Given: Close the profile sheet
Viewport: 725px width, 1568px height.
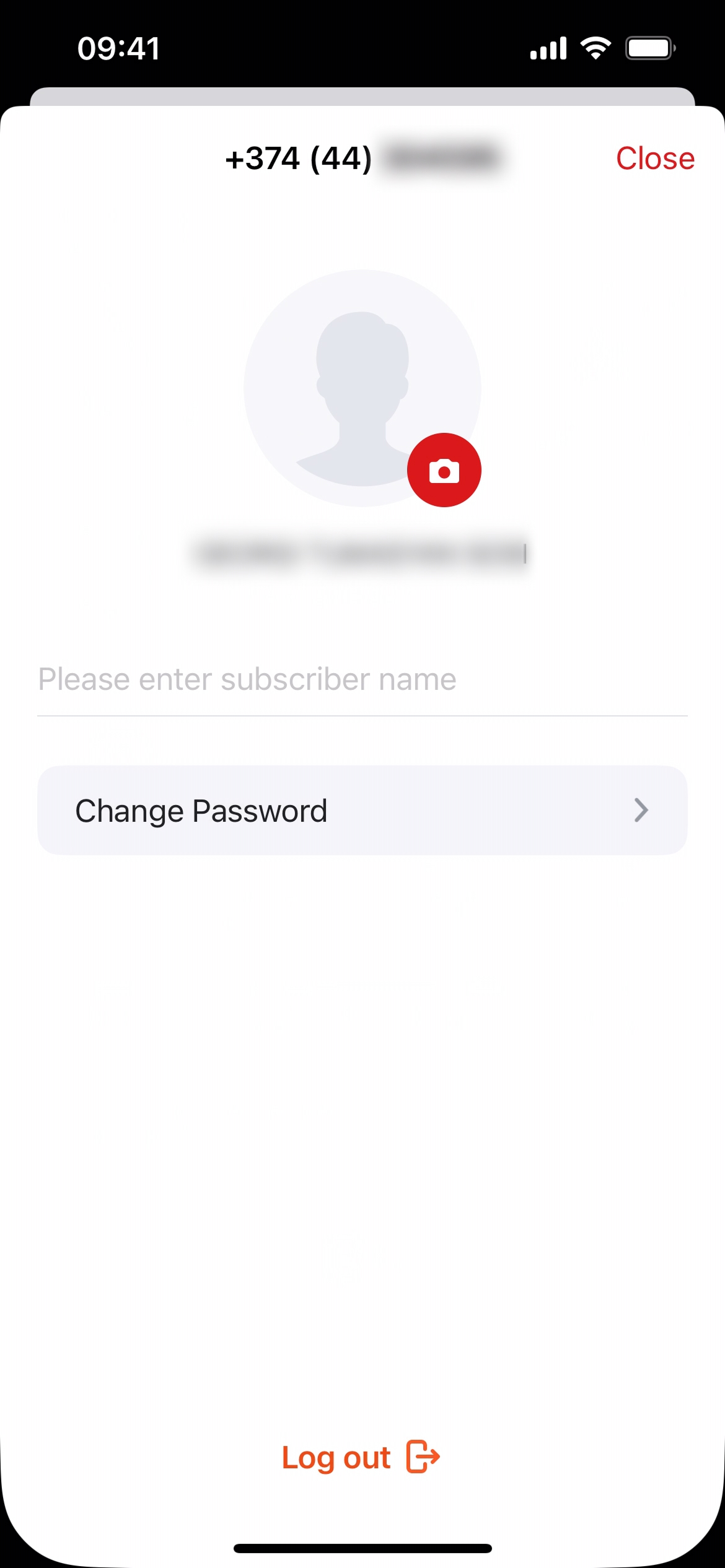Looking at the screenshot, I should [x=655, y=159].
